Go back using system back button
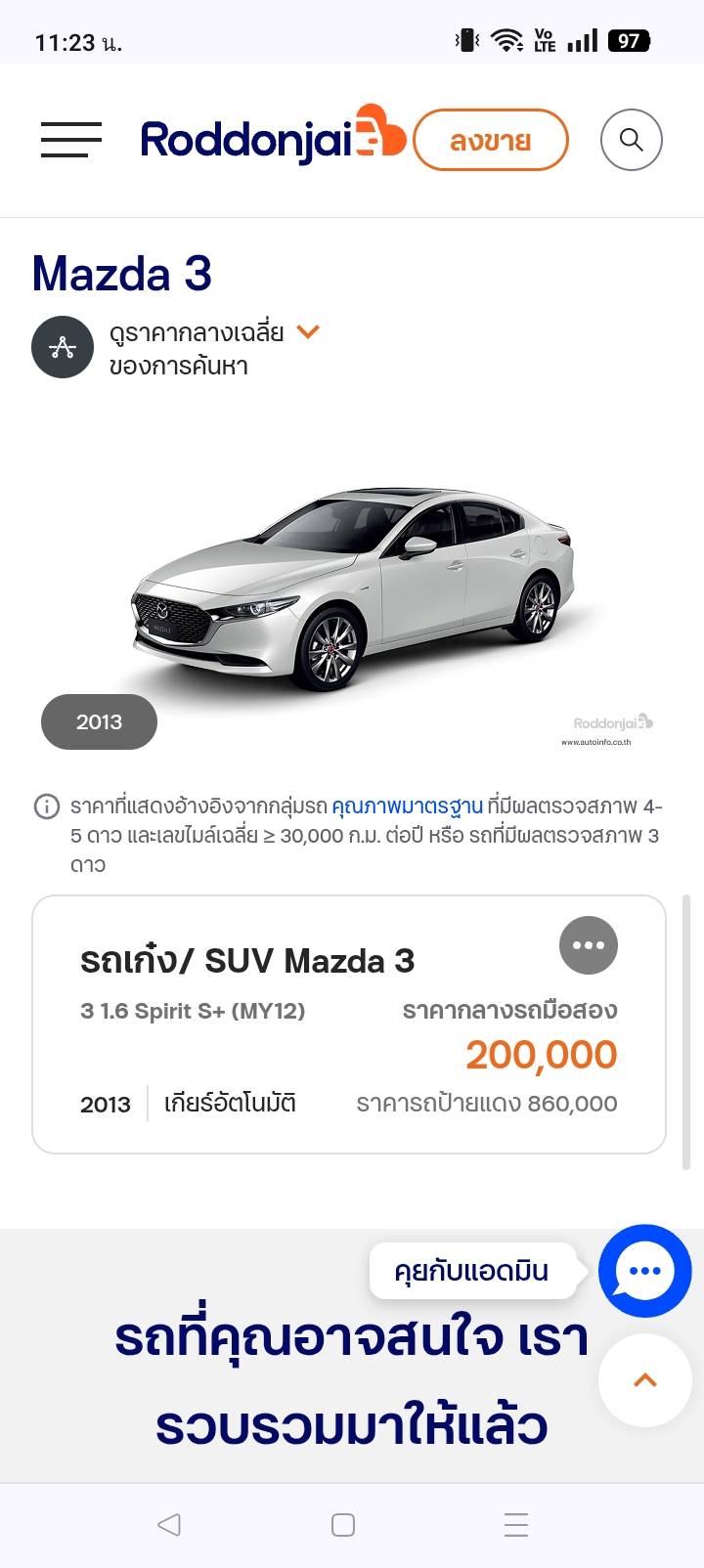Screen dimensions: 704x1568 [169, 1524]
